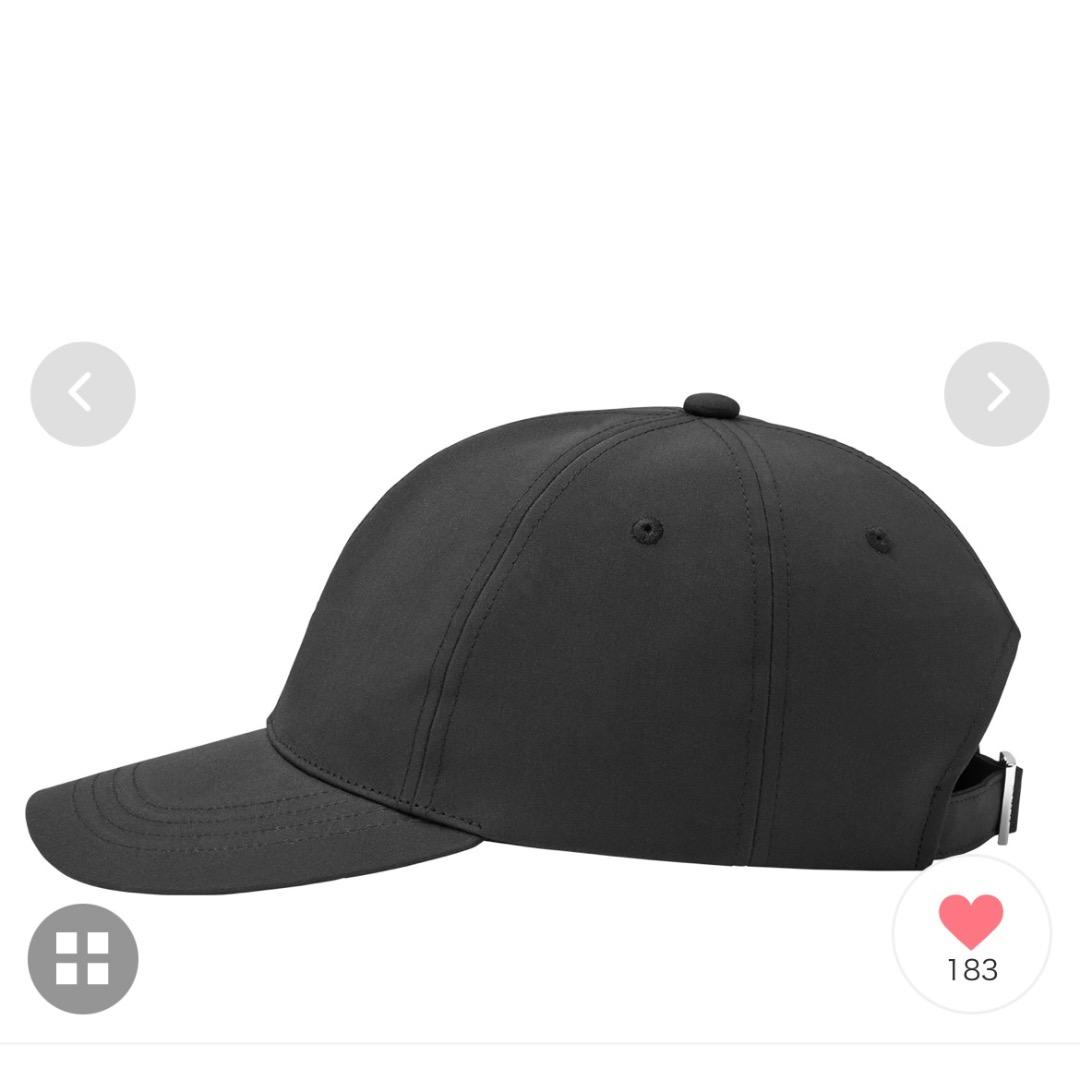Image resolution: width=1080 pixels, height=1080 pixels.
Task: Open the image grid view
Action: tap(82, 958)
